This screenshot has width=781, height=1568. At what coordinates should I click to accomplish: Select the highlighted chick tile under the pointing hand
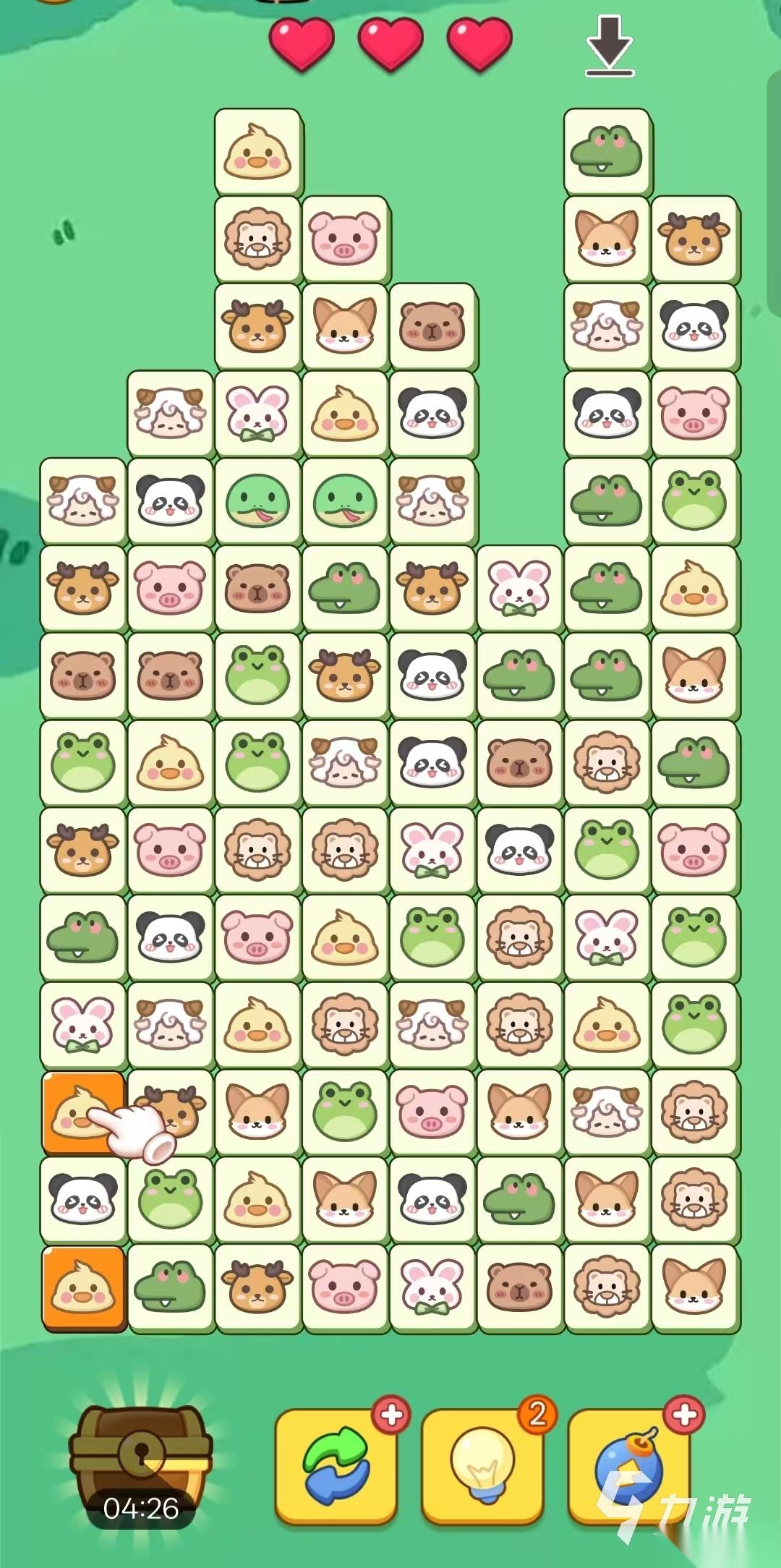(83, 1114)
